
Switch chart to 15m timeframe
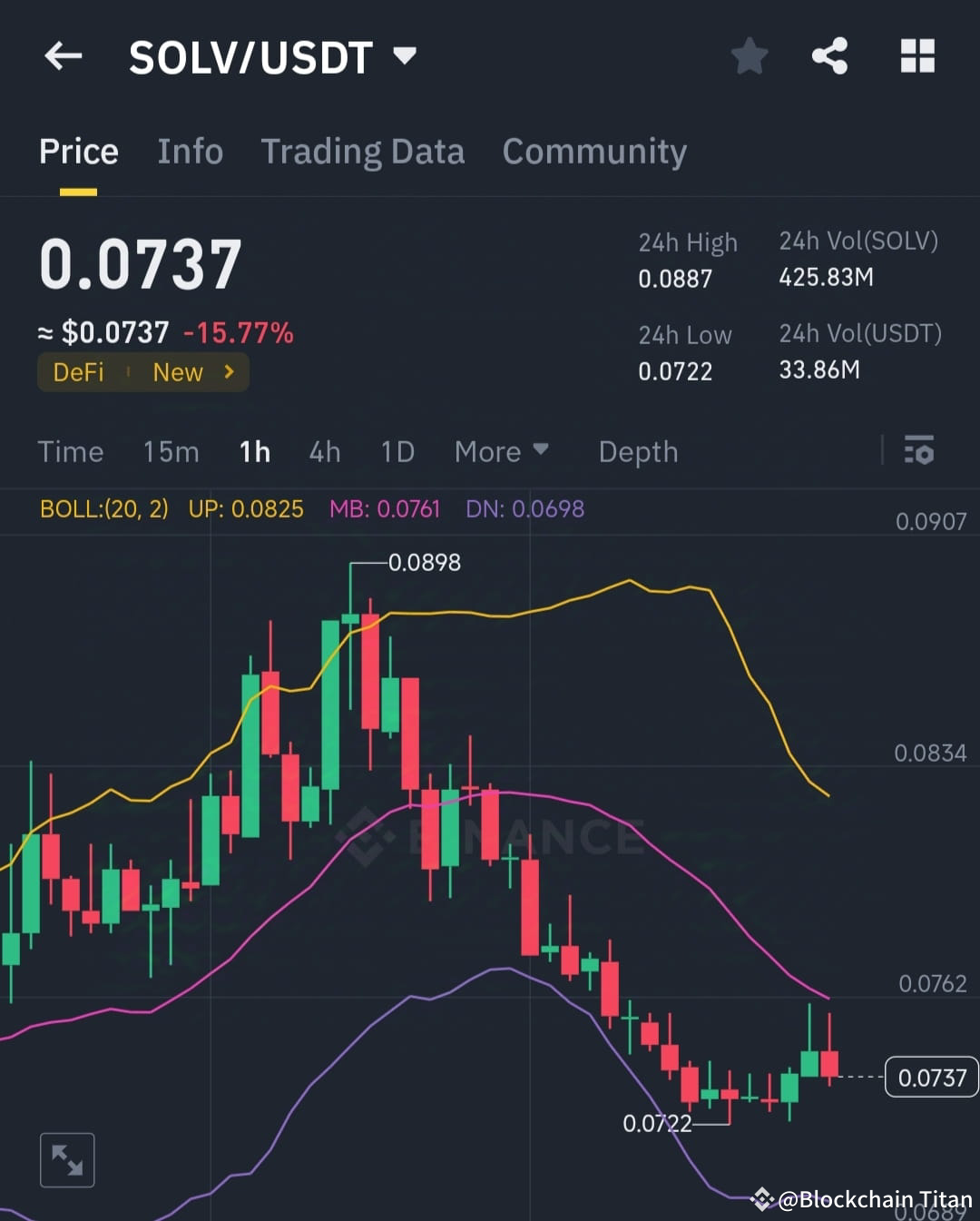[171, 451]
